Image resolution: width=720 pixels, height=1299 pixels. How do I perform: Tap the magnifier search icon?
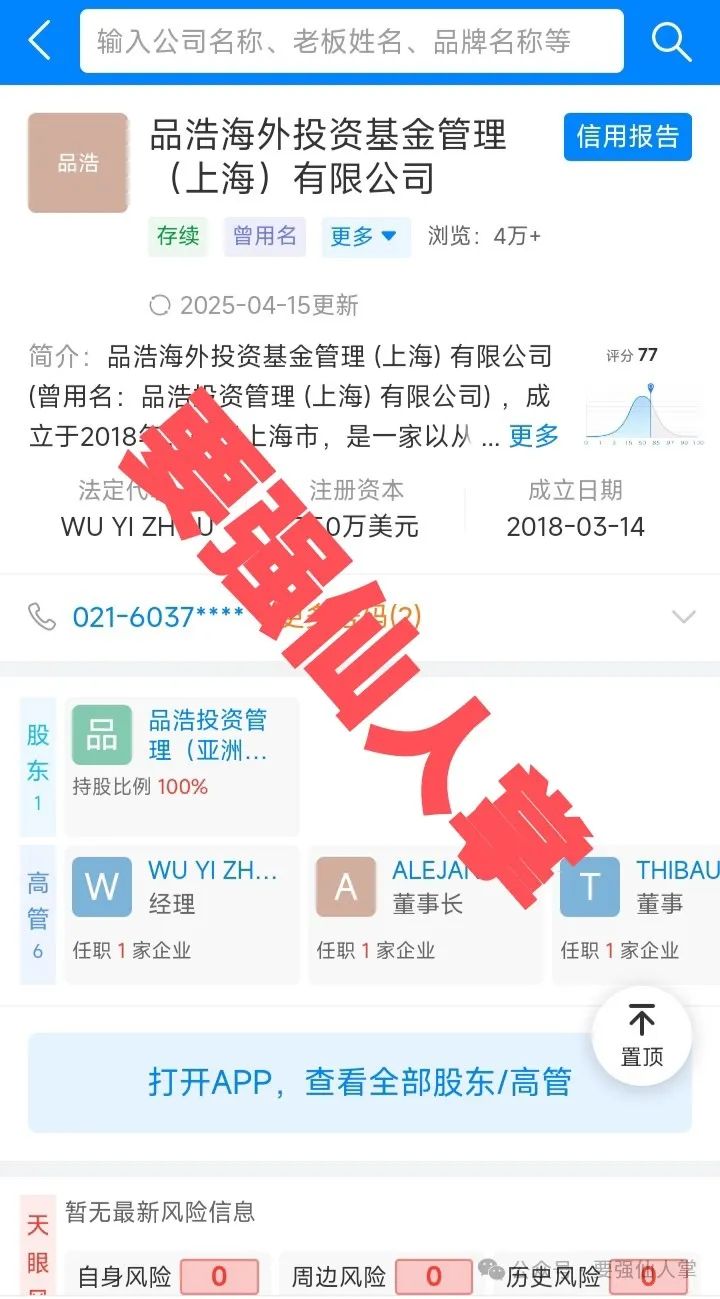click(671, 41)
